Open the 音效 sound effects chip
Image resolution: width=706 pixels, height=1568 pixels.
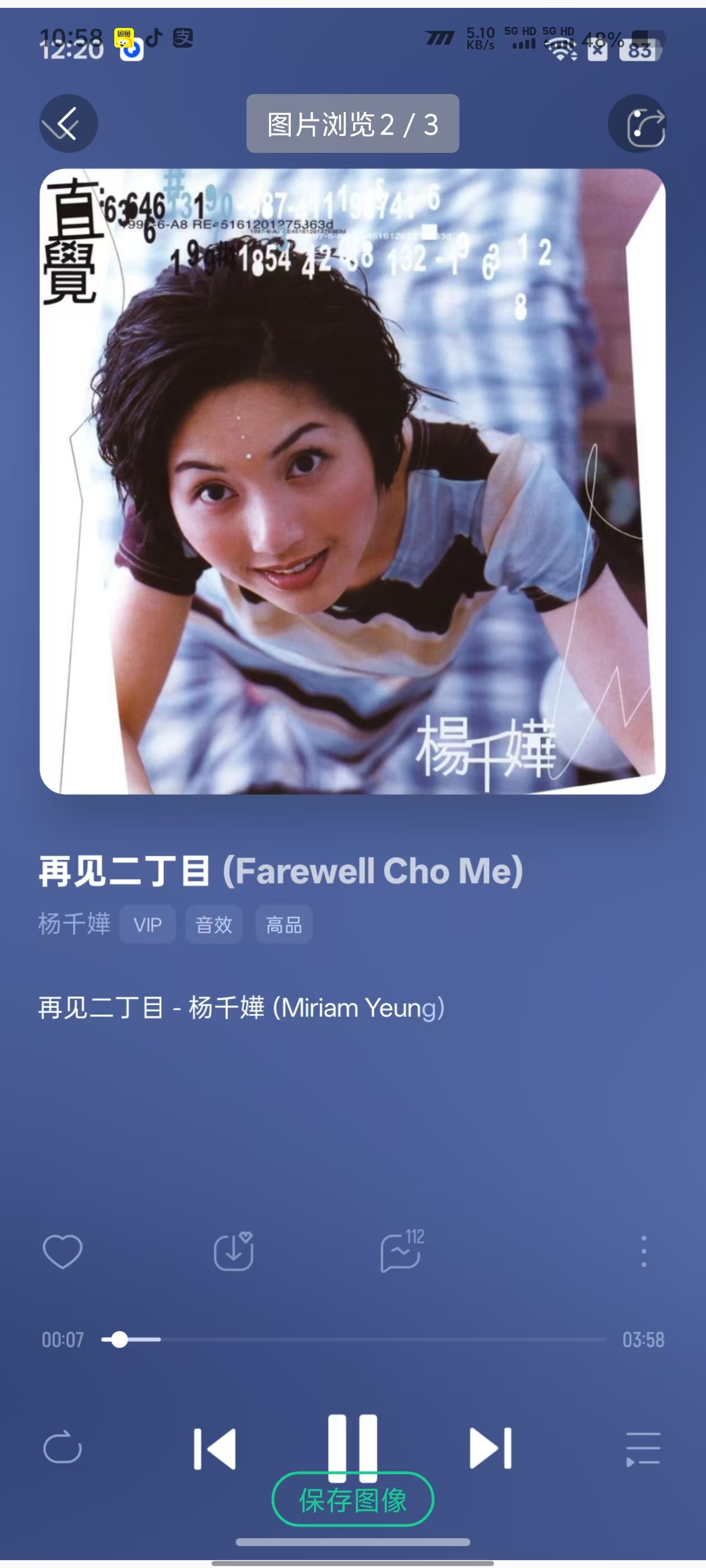[214, 925]
